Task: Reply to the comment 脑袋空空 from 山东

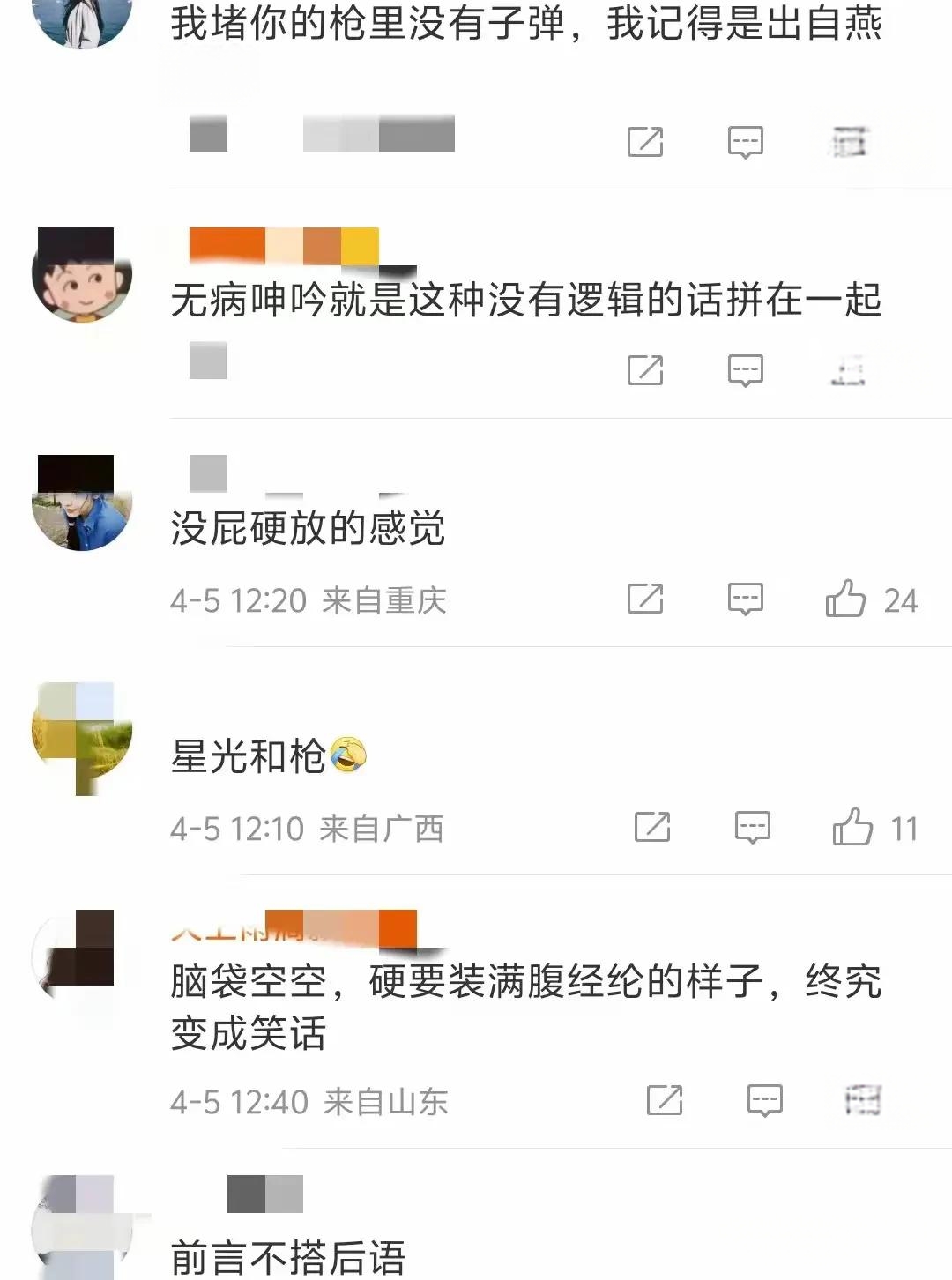Action: [x=764, y=1100]
